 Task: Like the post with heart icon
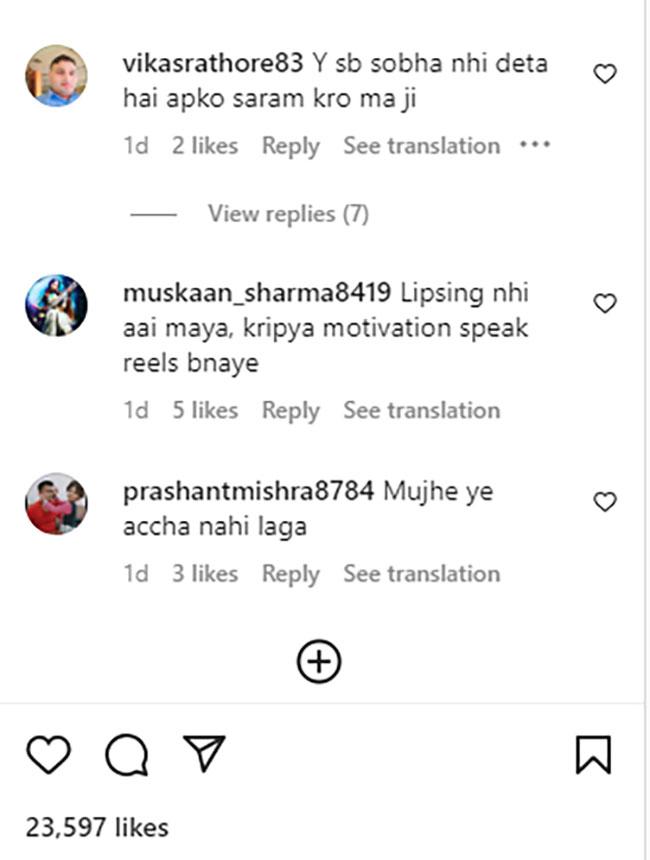(x=47, y=754)
